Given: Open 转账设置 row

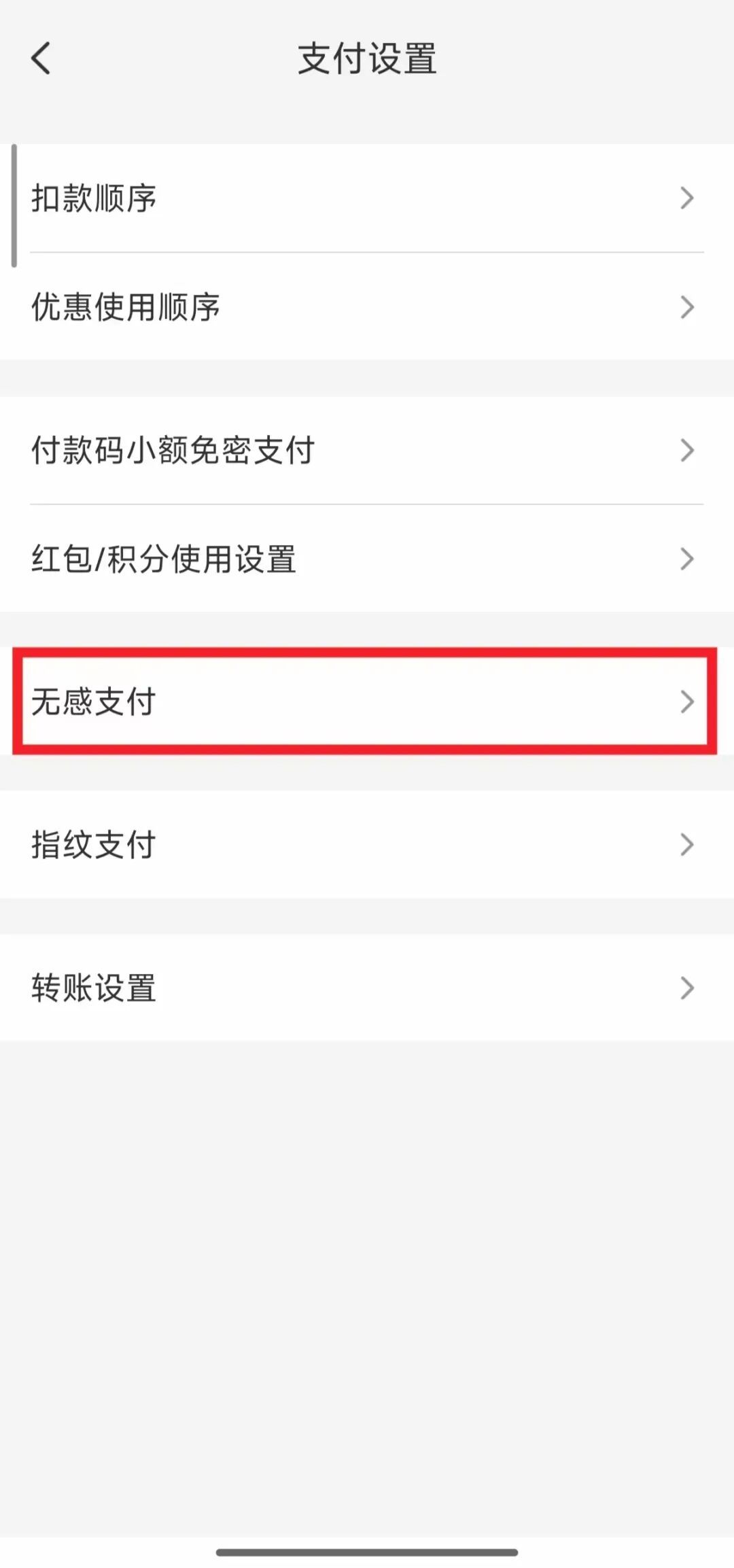Looking at the screenshot, I should coord(367,988).
